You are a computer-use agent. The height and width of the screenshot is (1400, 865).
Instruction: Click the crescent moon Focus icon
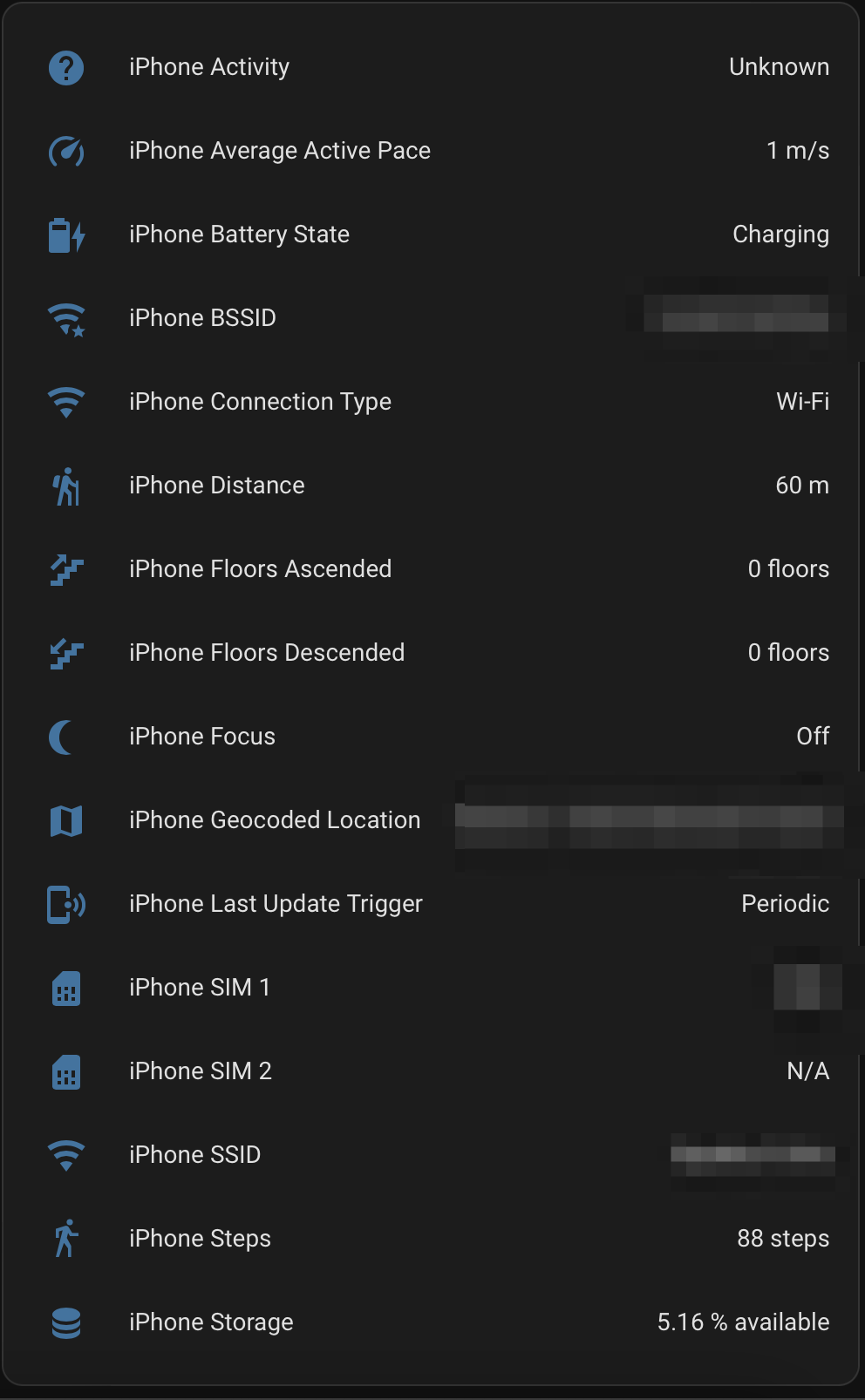pos(66,736)
